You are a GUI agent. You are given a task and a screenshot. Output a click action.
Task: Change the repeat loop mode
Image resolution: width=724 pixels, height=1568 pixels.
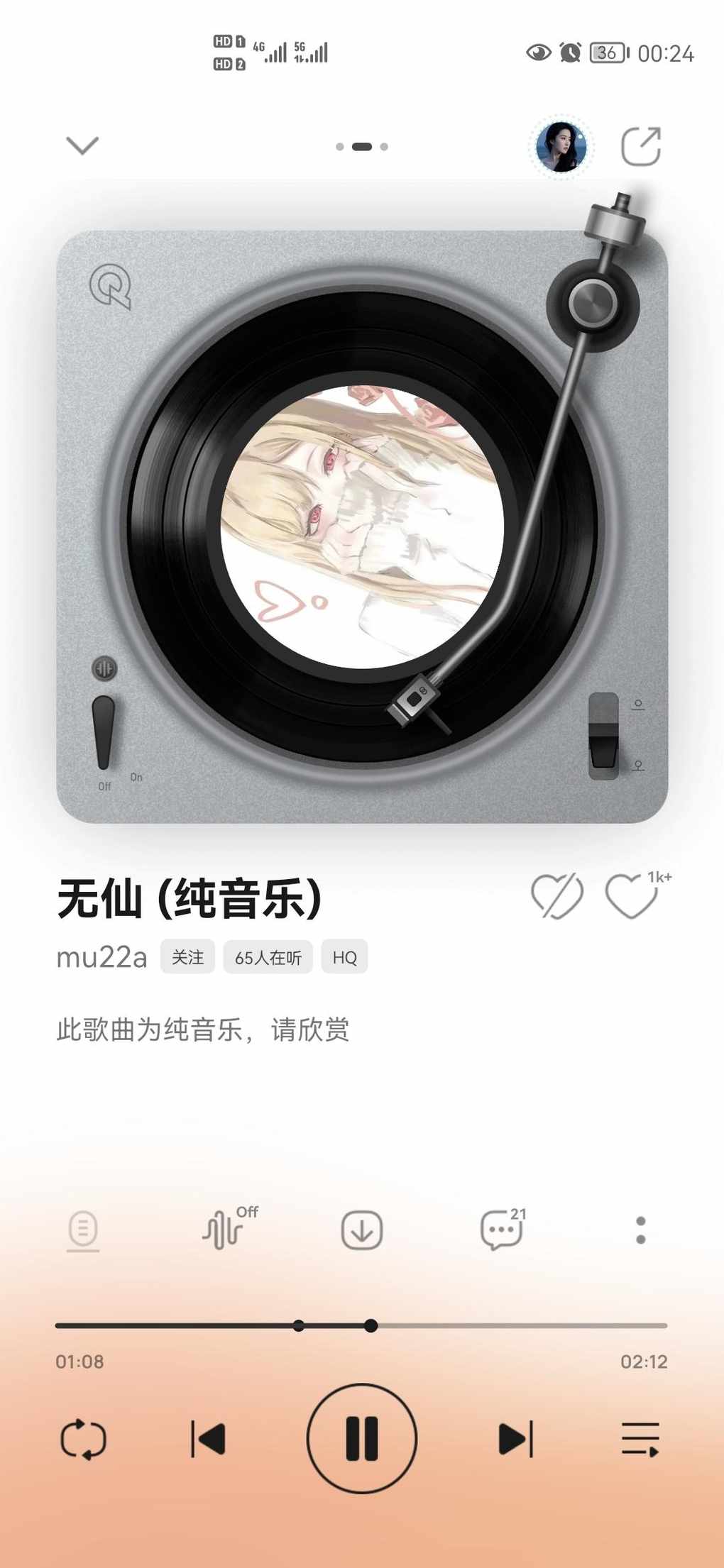tap(83, 1440)
